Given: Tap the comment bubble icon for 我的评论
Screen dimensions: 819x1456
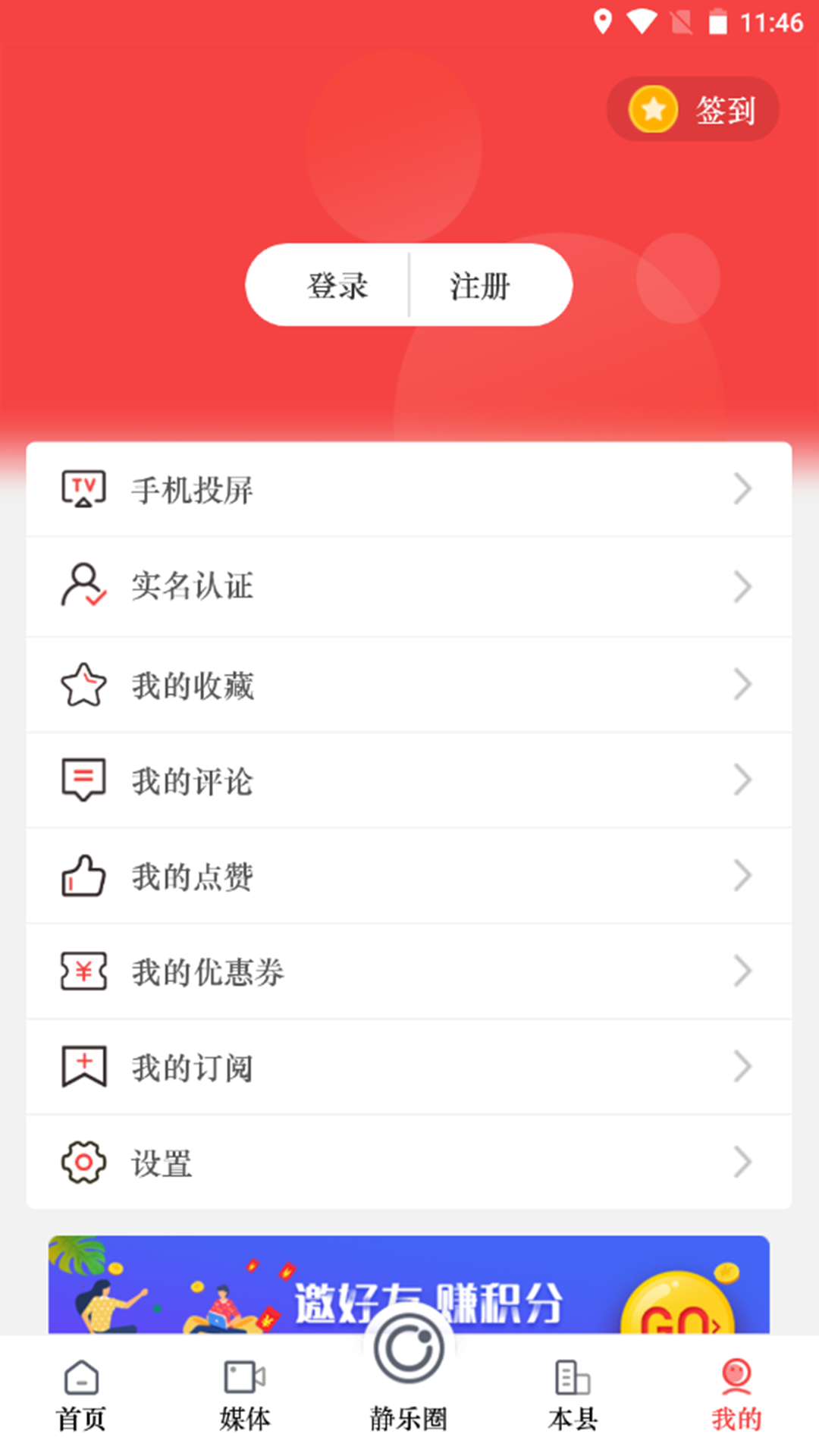Looking at the screenshot, I should point(83,780).
